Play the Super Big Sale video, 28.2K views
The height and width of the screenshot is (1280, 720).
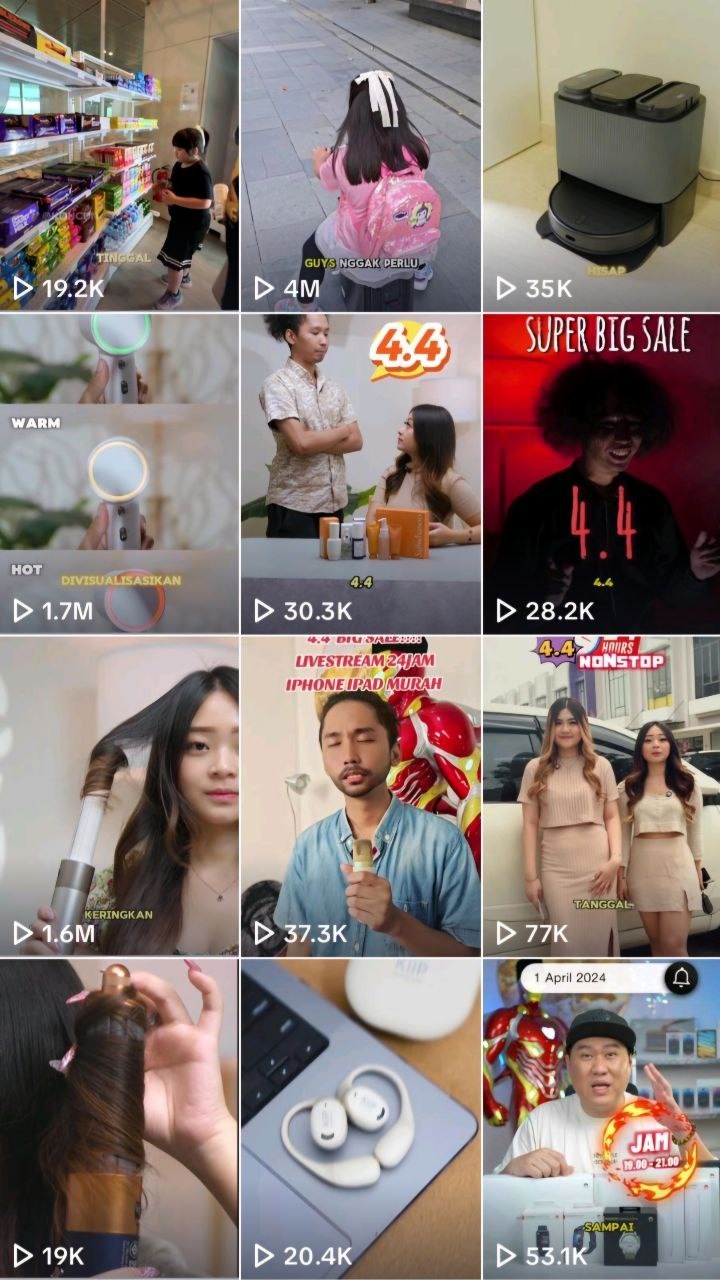pyautogui.click(x=601, y=474)
